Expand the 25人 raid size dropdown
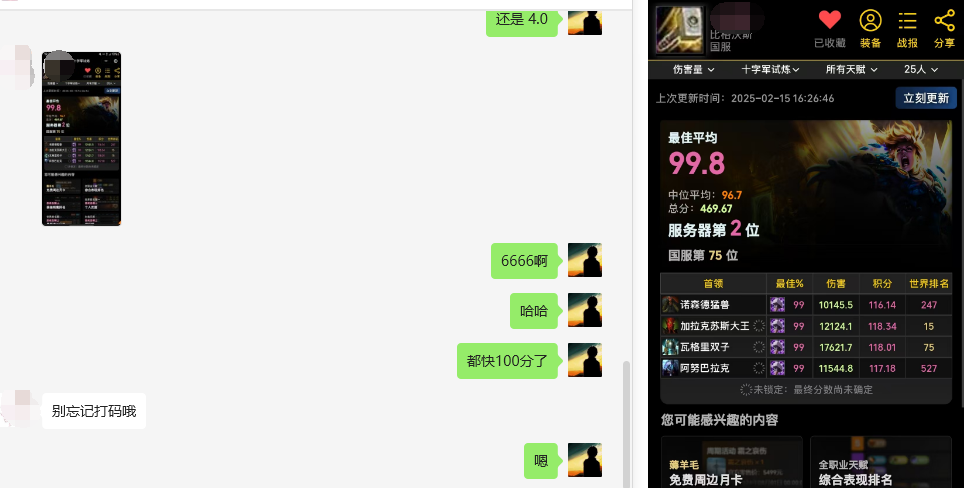The height and width of the screenshot is (488, 980). click(920, 70)
